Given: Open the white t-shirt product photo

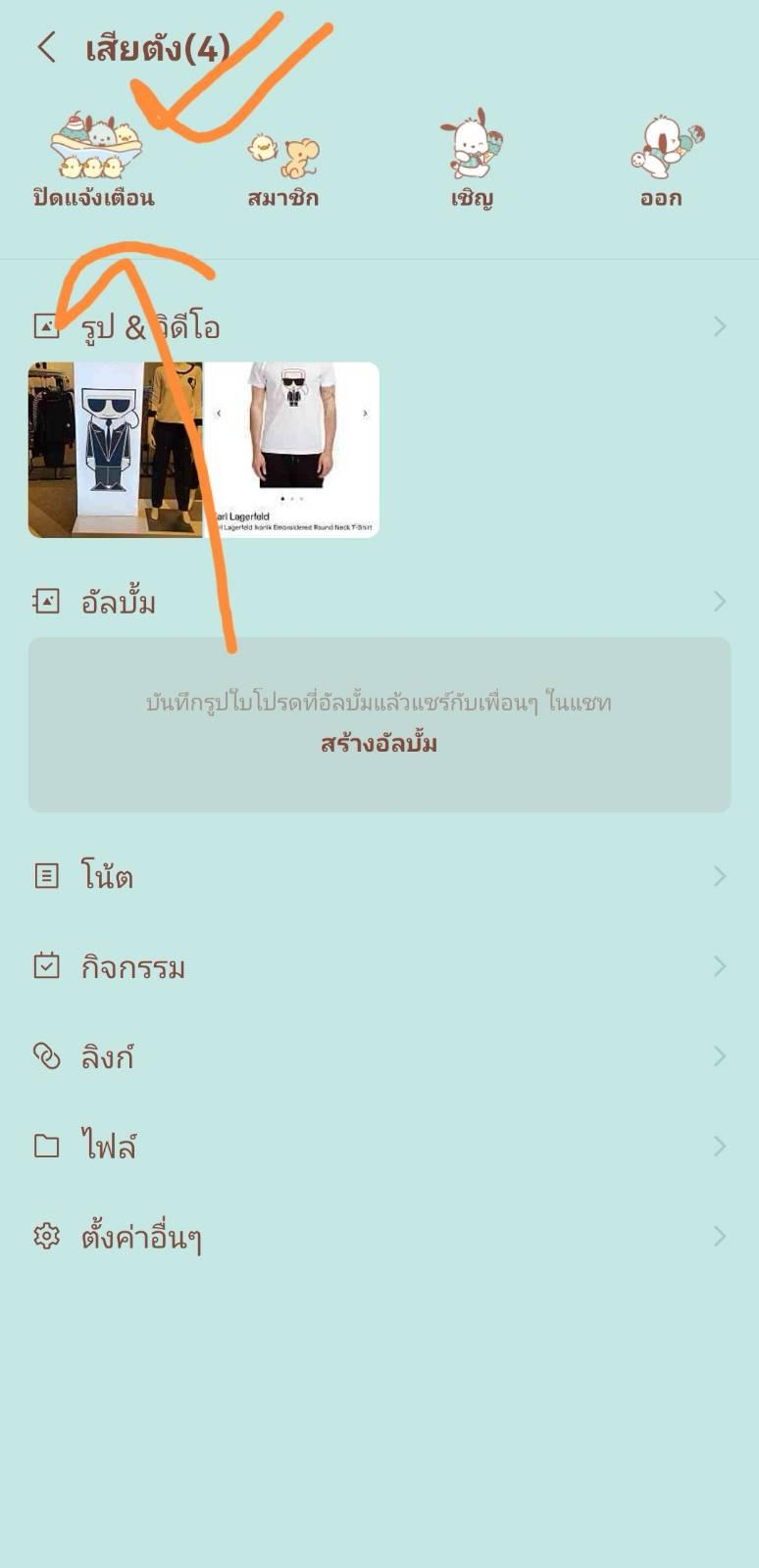Looking at the screenshot, I should click(x=291, y=450).
